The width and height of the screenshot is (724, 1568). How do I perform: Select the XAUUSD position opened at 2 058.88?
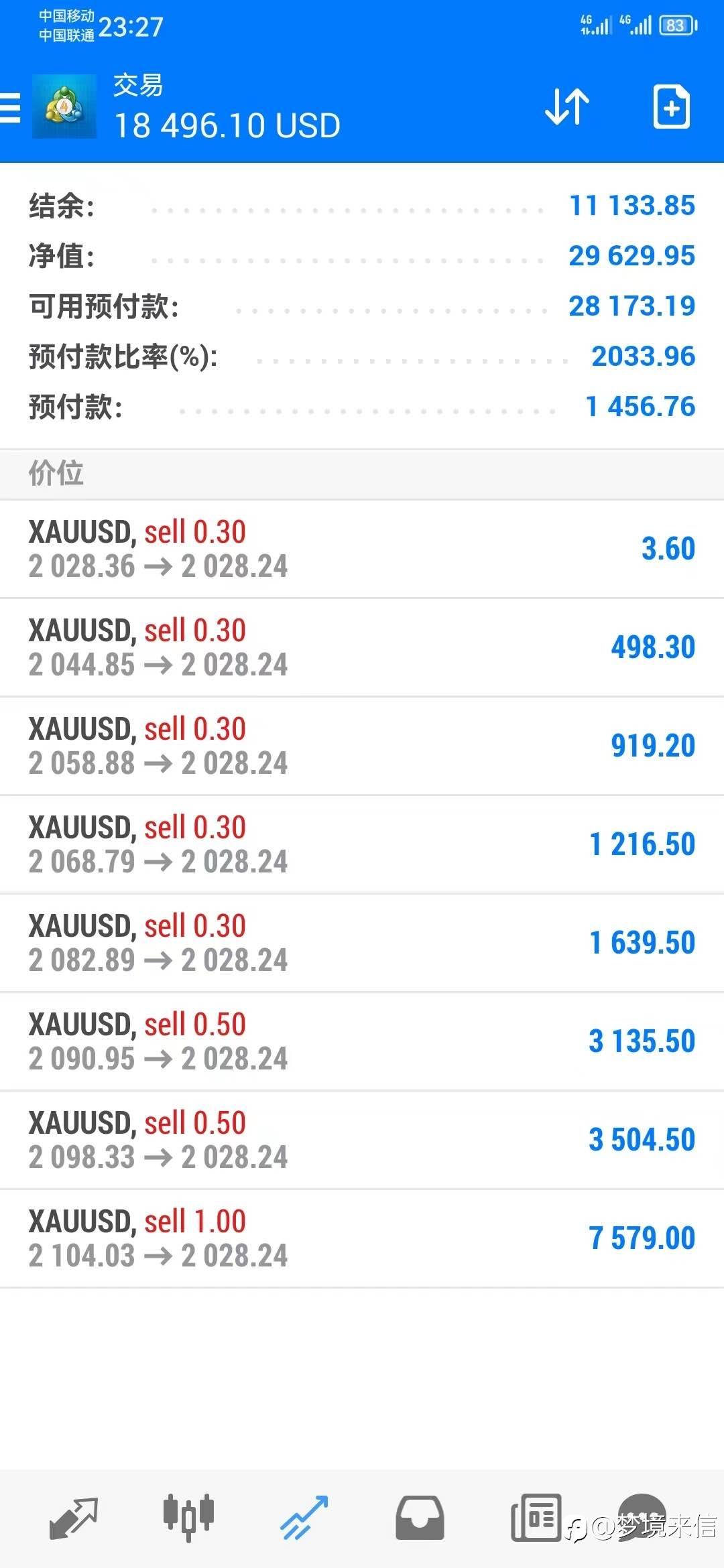click(362, 746)
